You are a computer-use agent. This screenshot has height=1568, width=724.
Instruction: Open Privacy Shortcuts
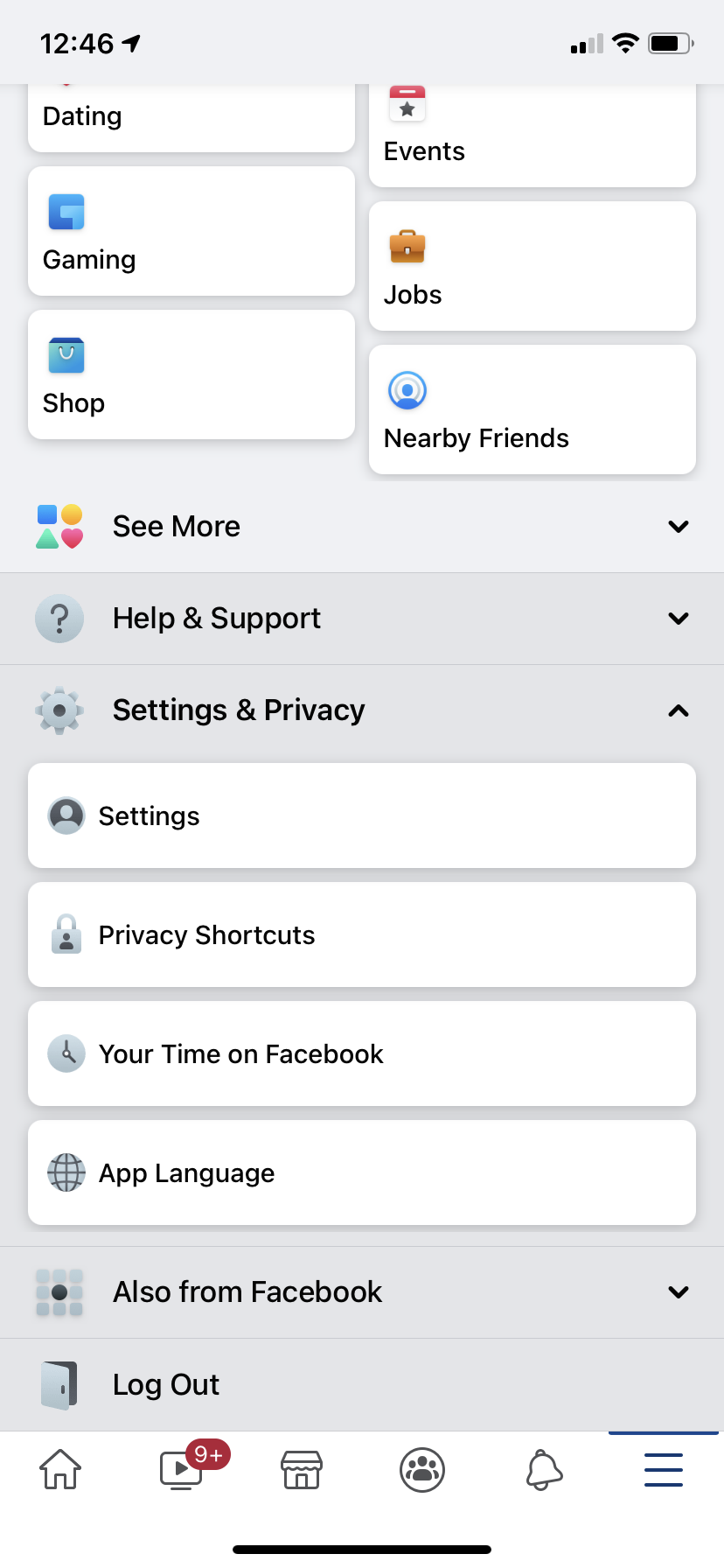(x=362, y=934)
